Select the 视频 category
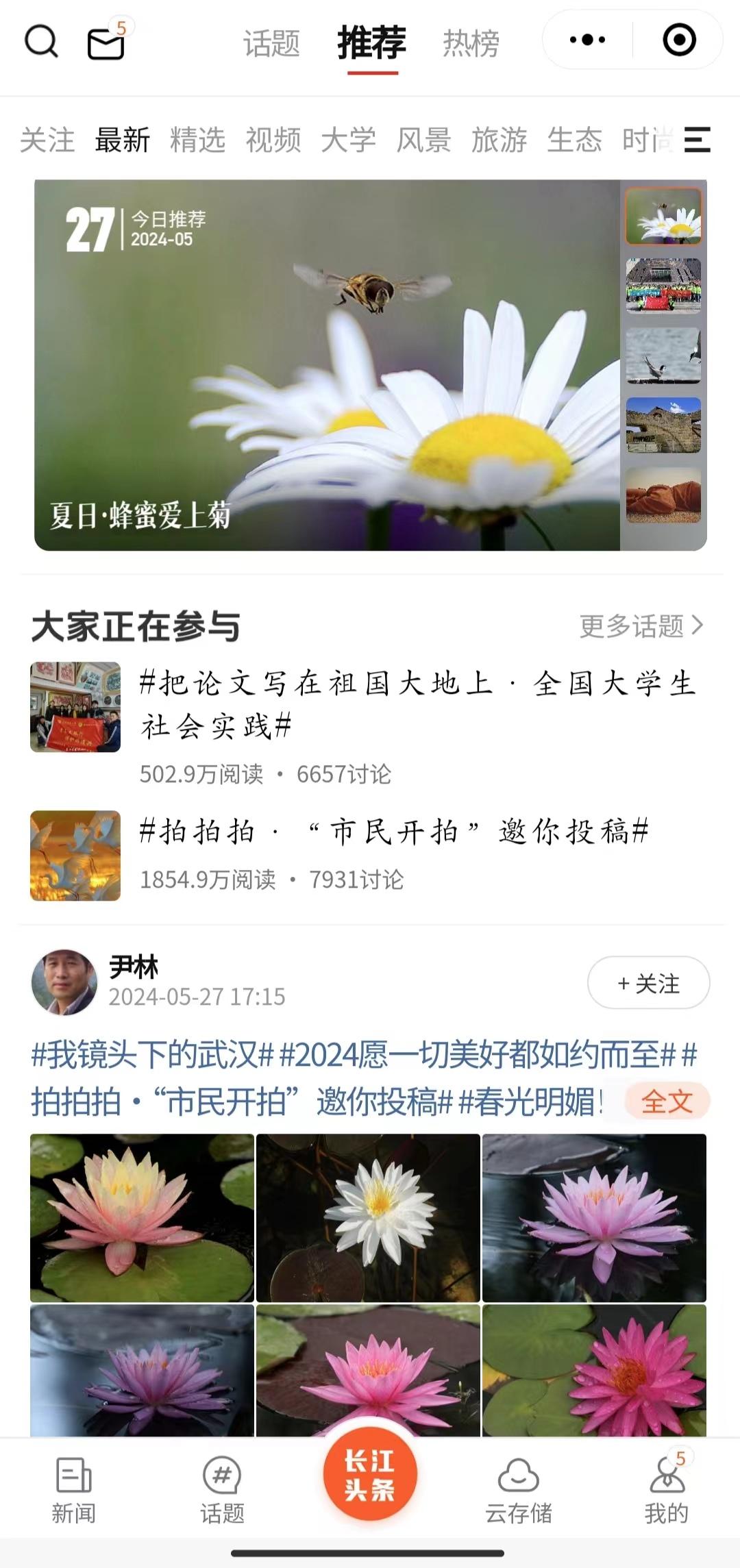Image resolution: width=740 pixels, height=1568 pixels. coord(273,140)
